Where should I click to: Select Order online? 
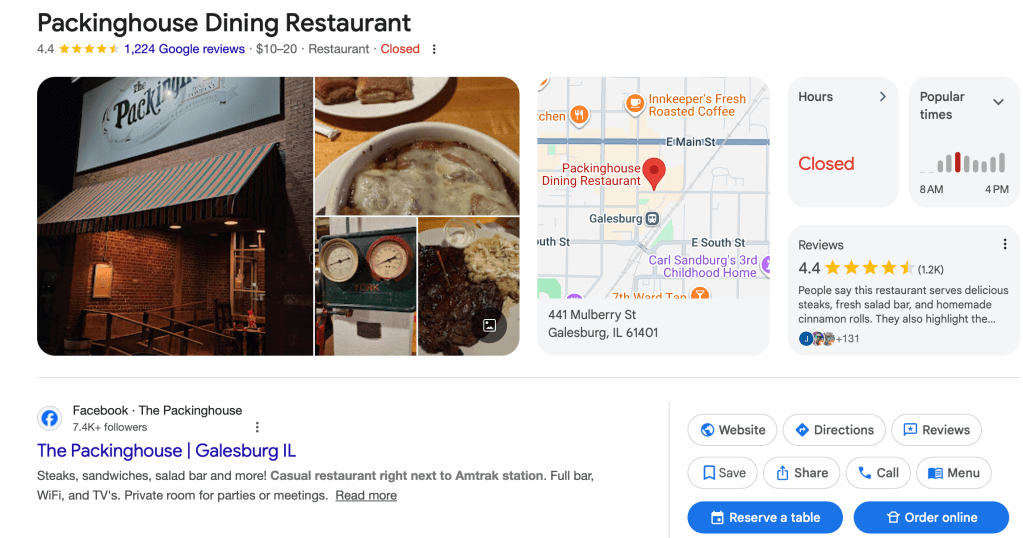point(931,517)
